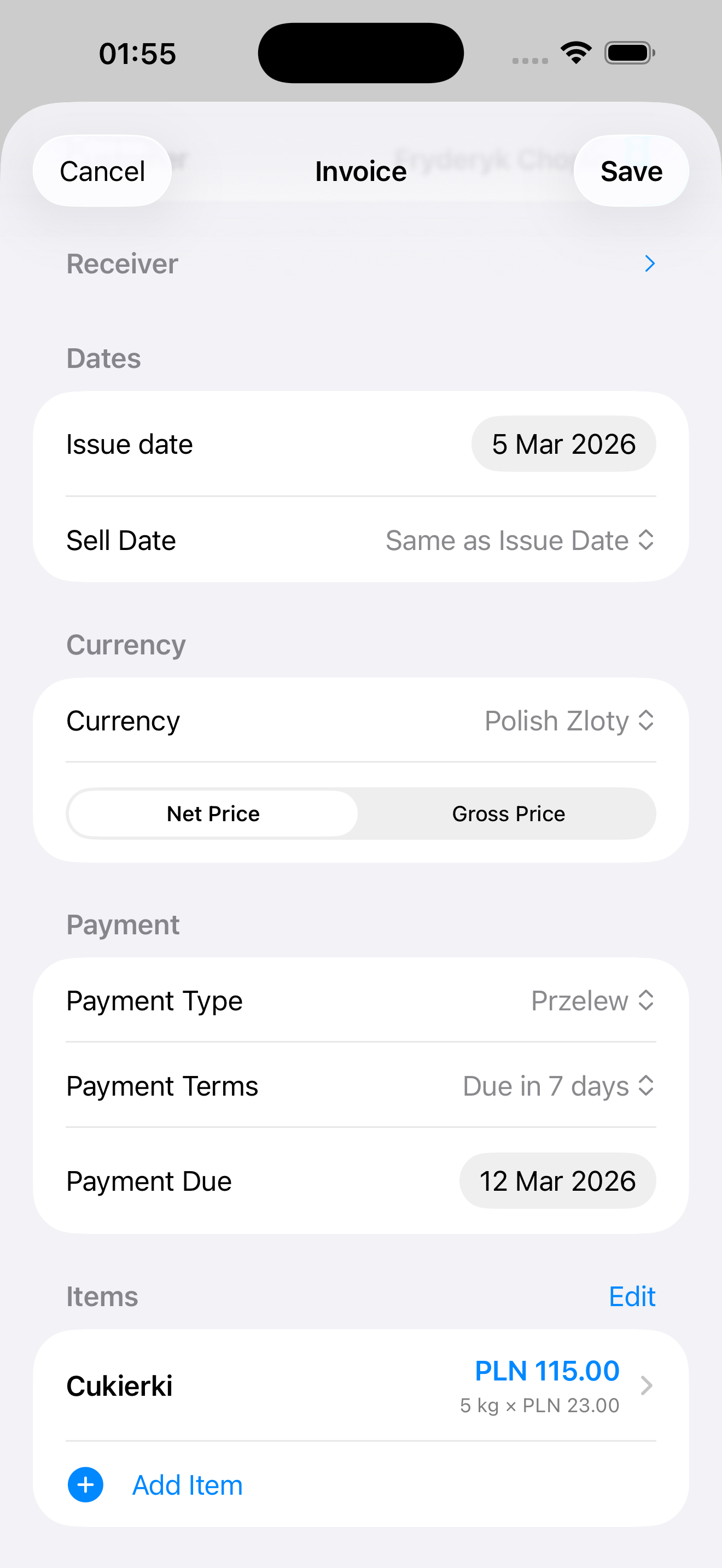Cancel the invoice editing

(102, 171)
